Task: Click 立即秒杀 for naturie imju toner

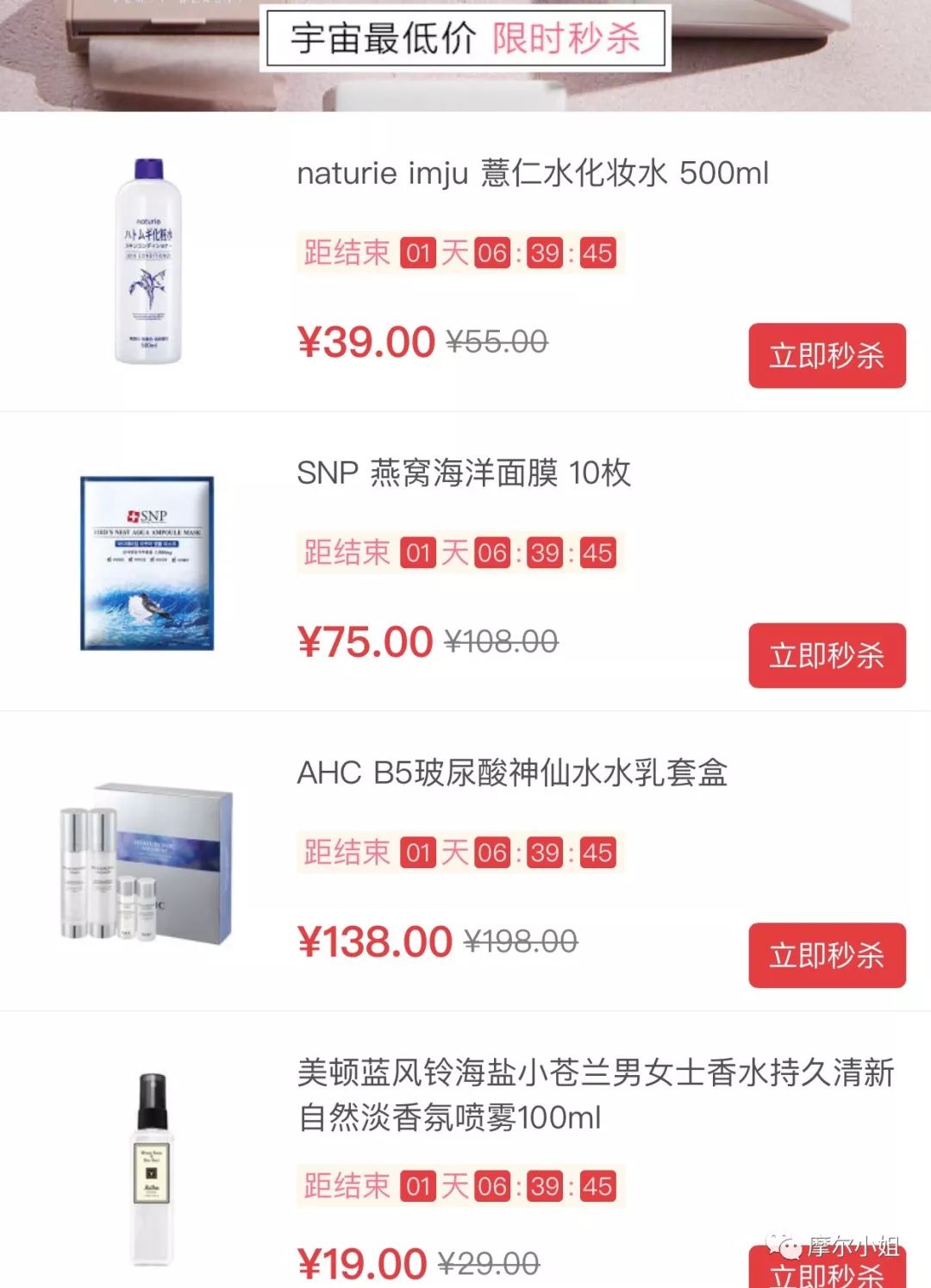Action: pos(826,356)
